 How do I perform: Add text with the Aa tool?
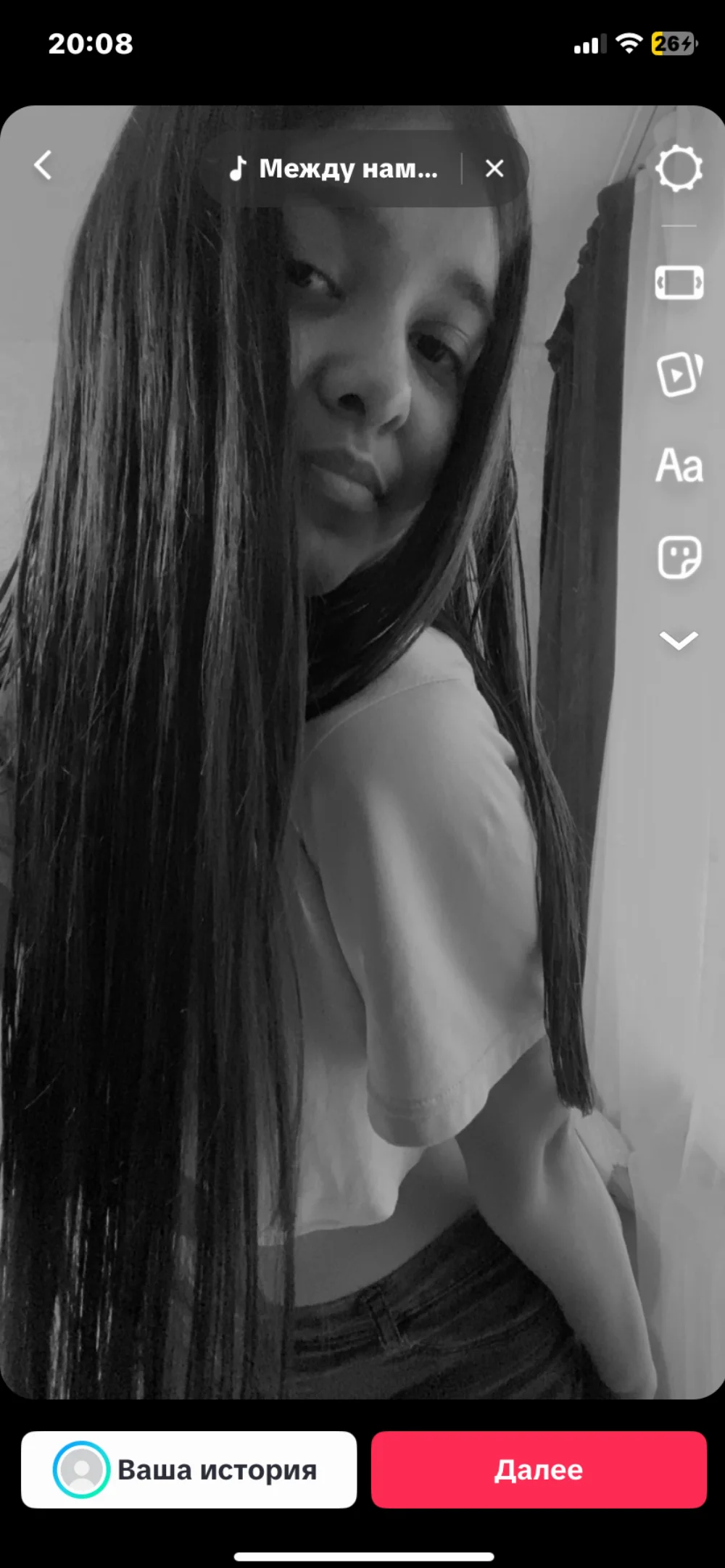coord(679,465)
